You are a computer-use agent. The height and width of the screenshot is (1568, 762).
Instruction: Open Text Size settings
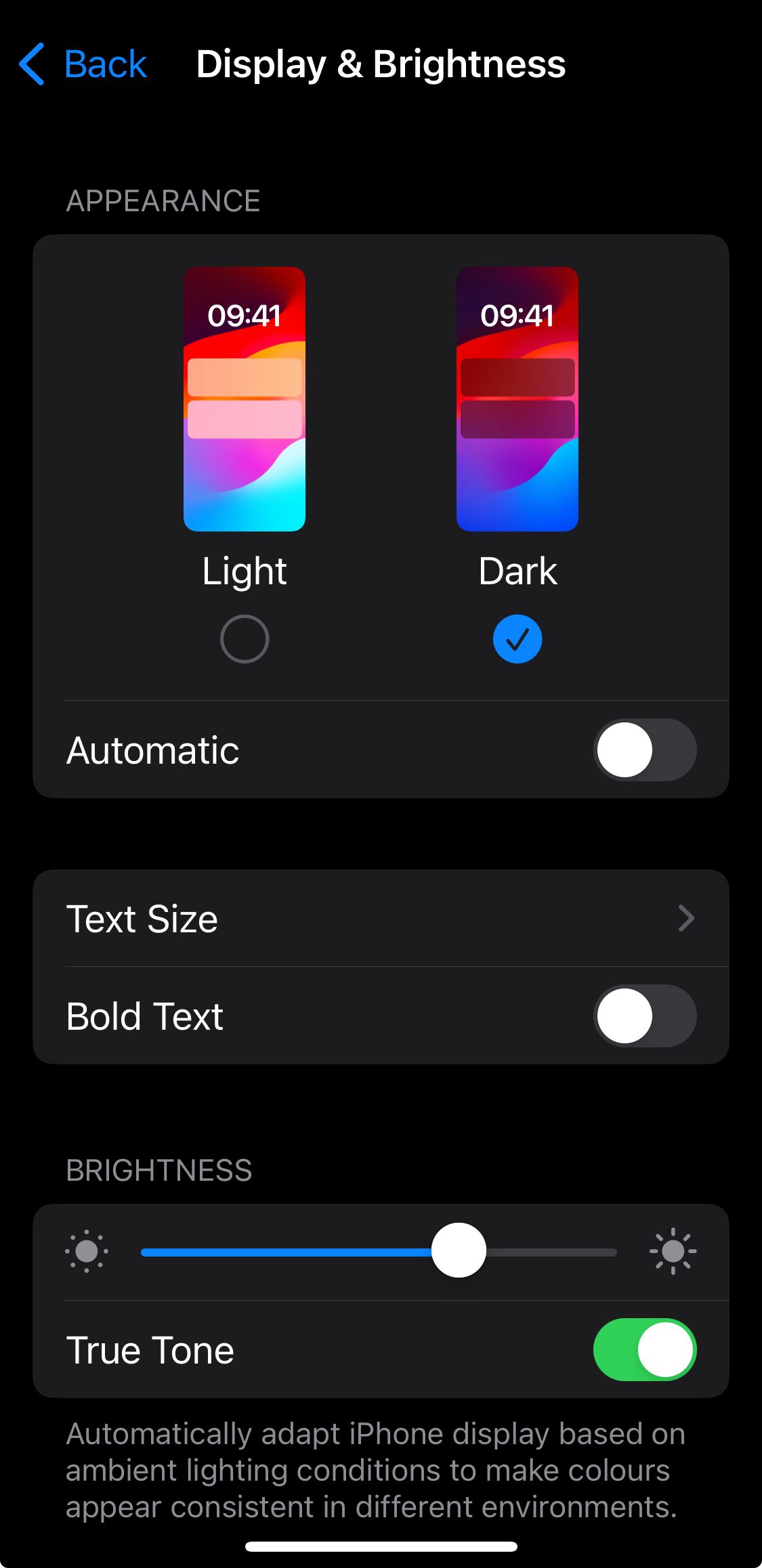[x=381, y=919]
